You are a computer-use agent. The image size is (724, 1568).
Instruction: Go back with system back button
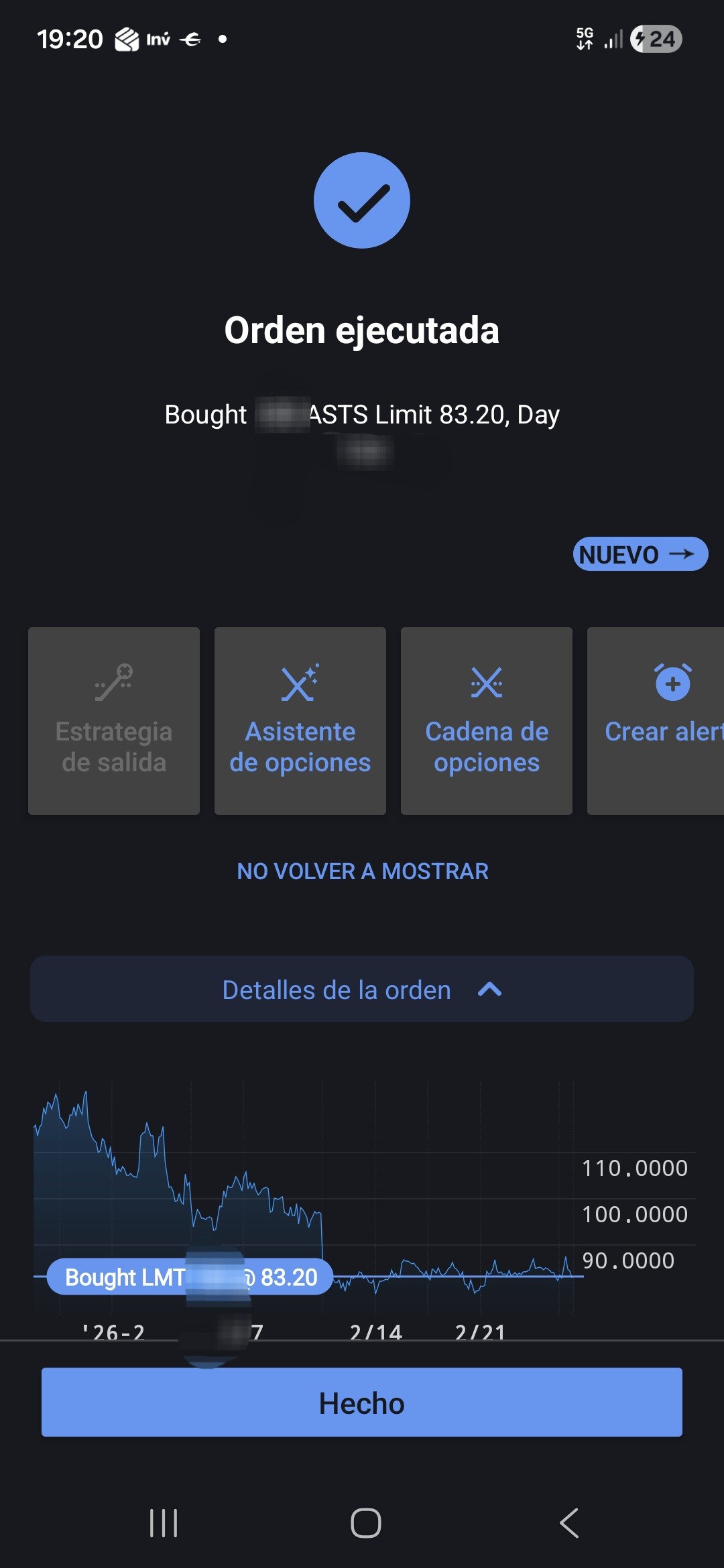568,1523
